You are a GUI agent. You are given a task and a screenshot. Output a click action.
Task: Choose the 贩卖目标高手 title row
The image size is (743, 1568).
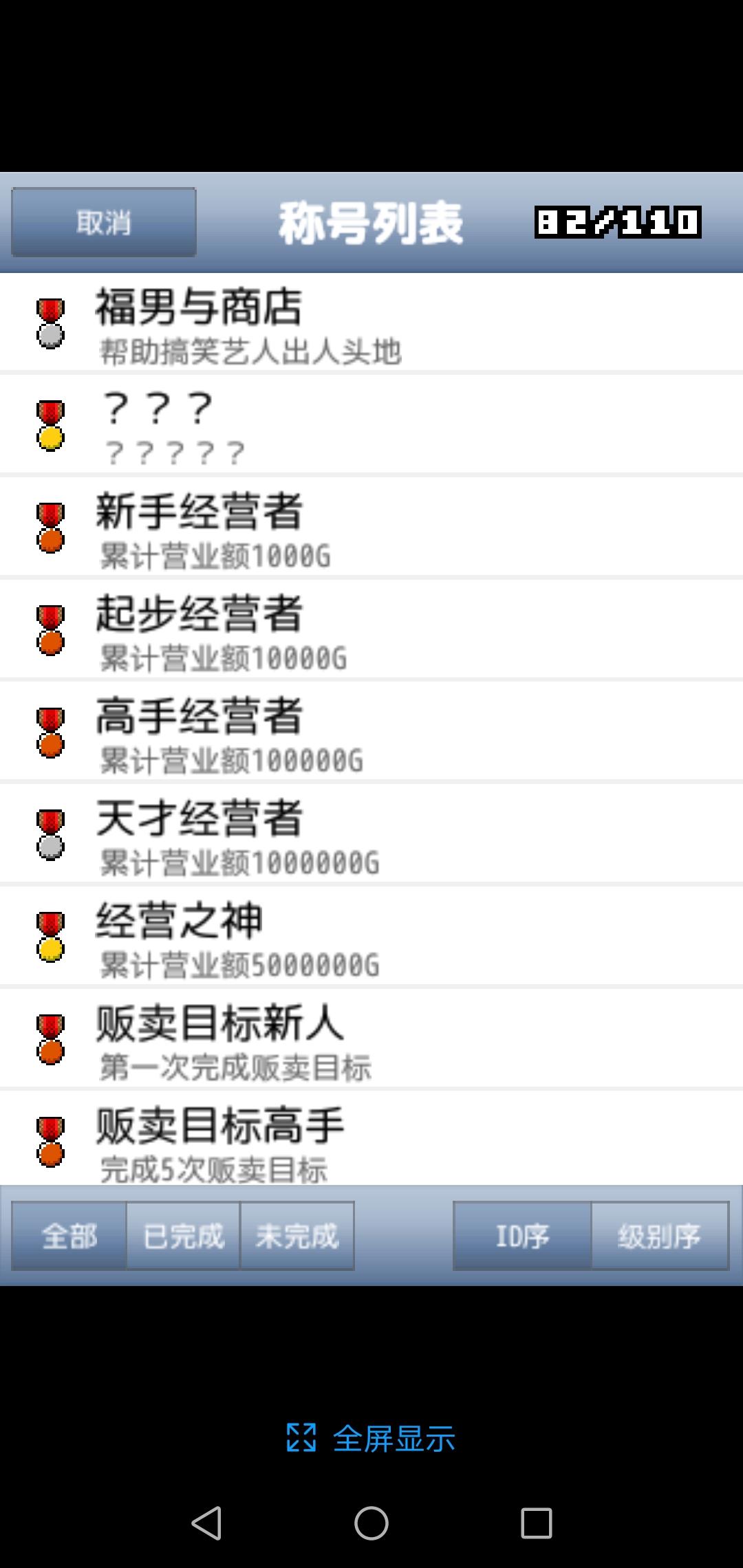(371, 1137)
